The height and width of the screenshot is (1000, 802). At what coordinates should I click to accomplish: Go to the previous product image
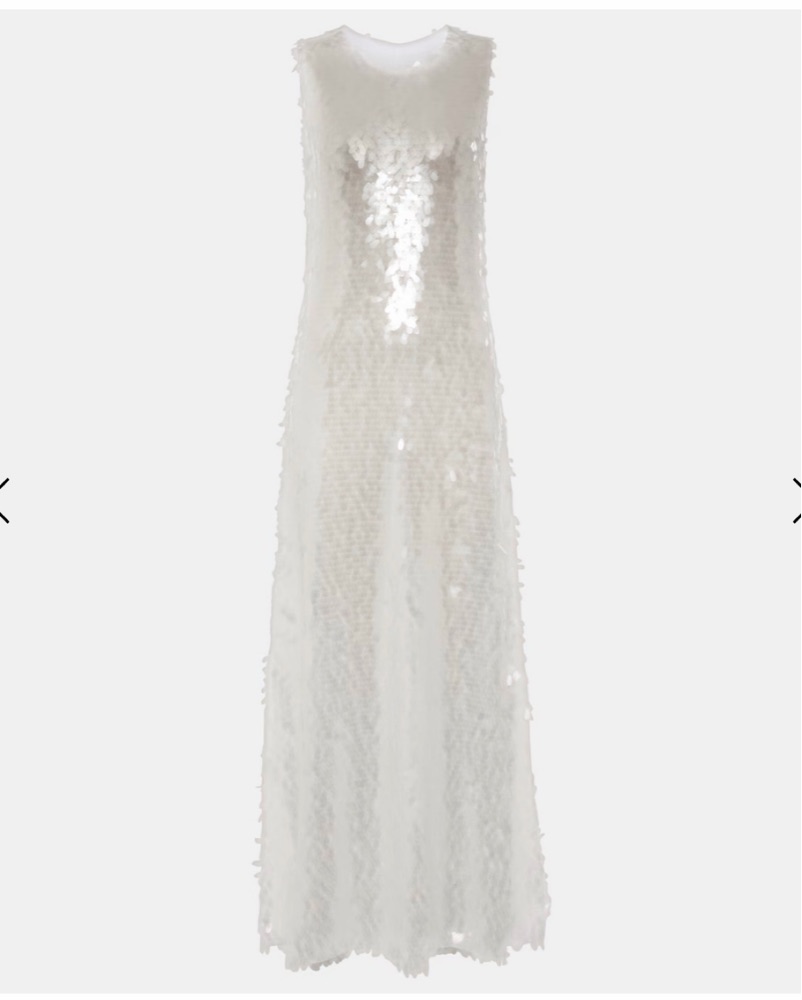click(x=5, y=500)
